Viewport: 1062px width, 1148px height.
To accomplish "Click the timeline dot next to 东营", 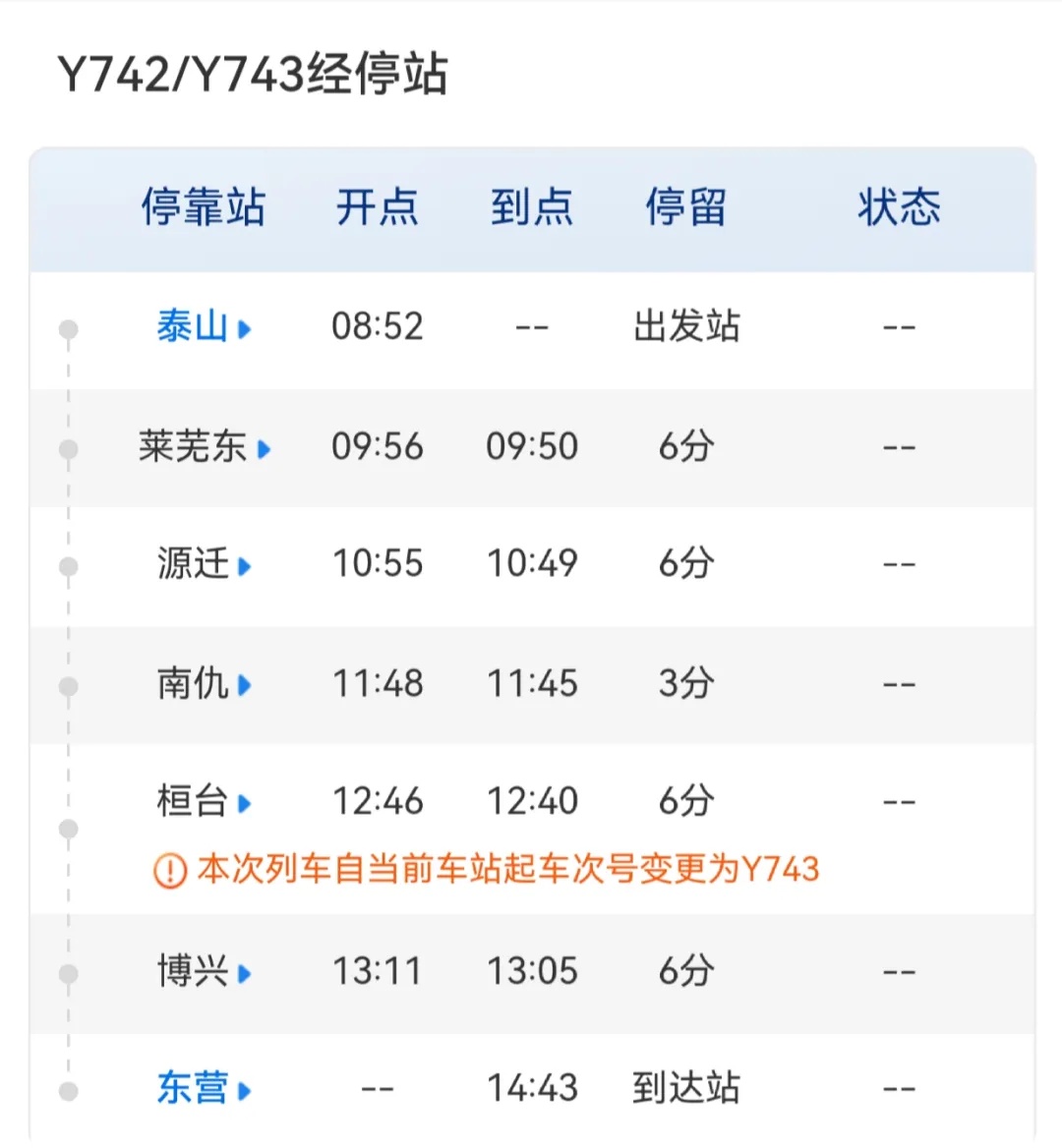I will (68, 1090).
